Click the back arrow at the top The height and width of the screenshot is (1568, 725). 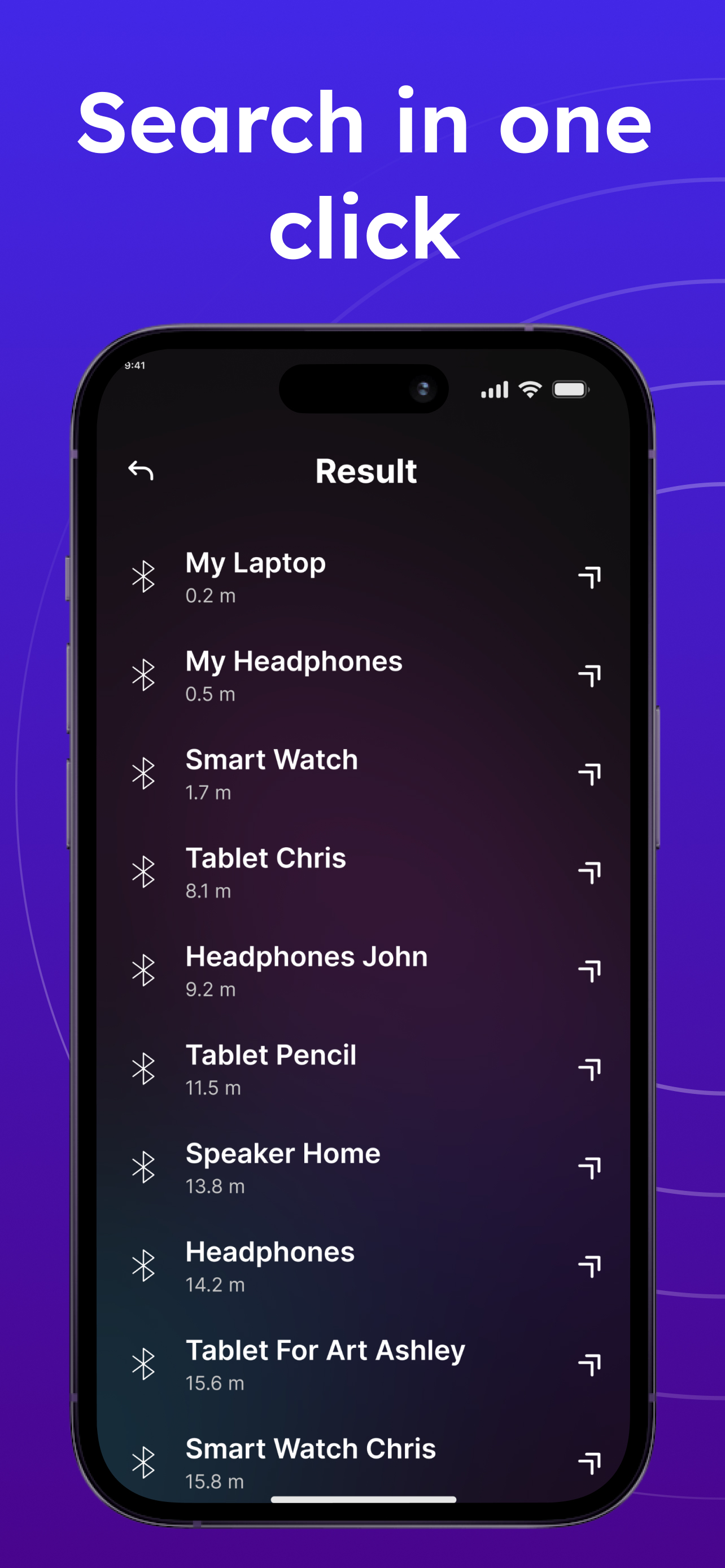pos(141,470)
